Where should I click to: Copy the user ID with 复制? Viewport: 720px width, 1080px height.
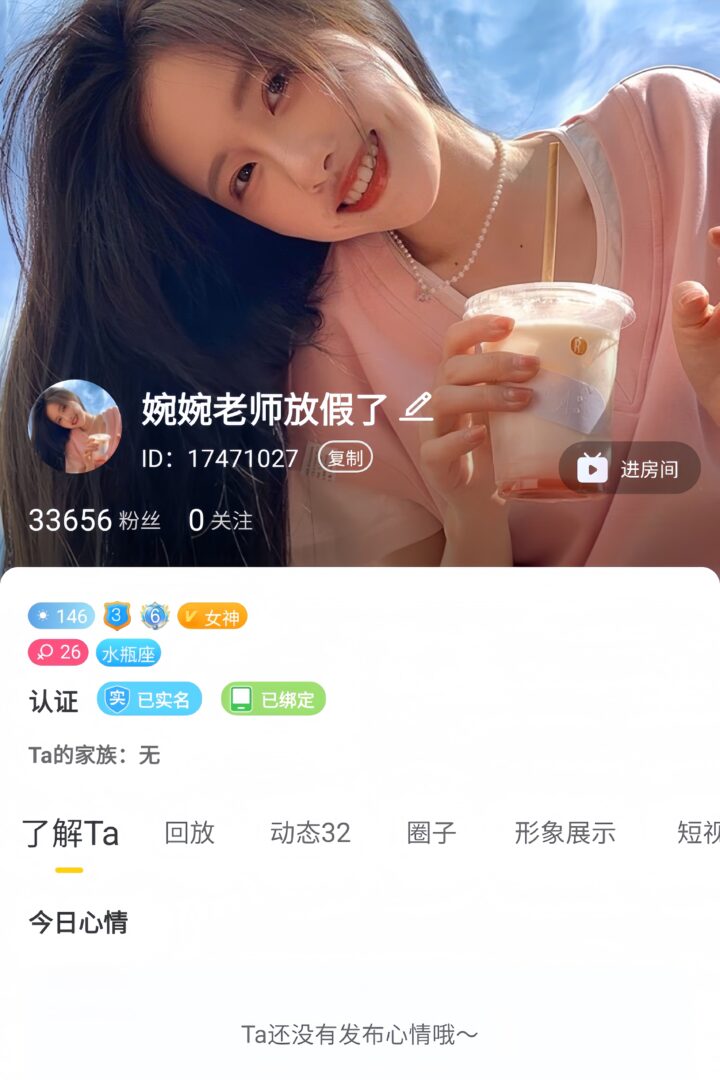point(345,458)
